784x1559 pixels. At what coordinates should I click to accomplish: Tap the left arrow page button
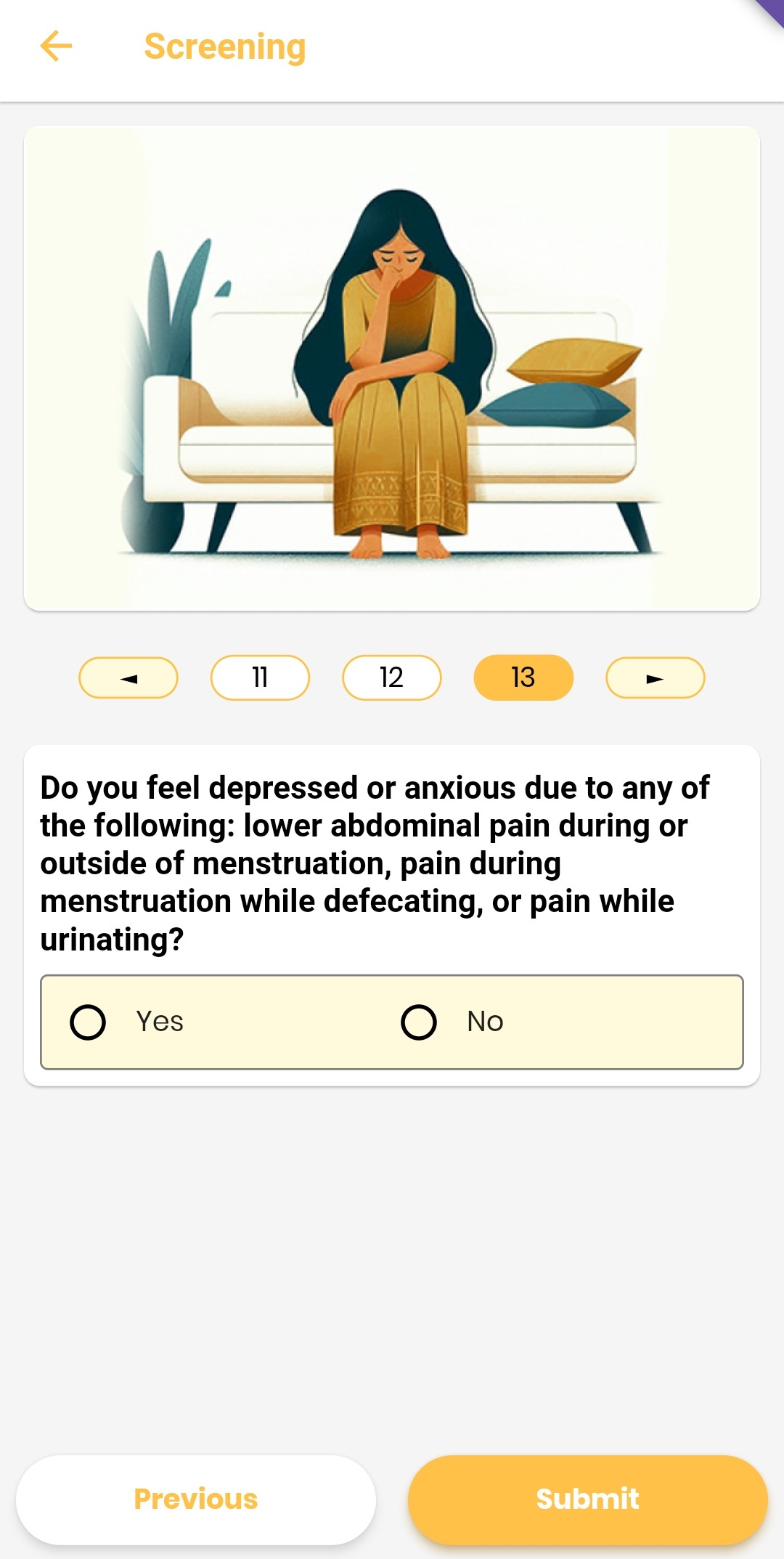[x=128, y=678]
